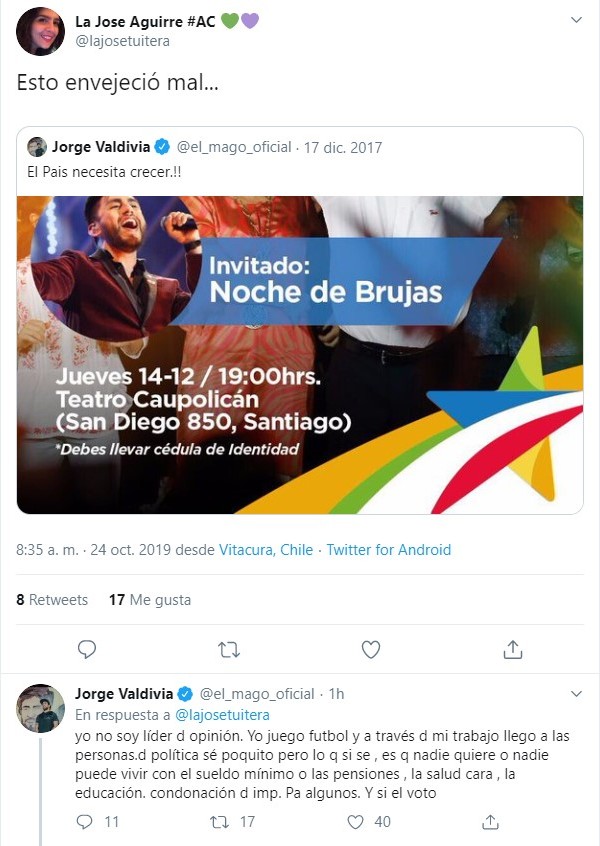View the 17 Me gusta list

pos(150,600)
